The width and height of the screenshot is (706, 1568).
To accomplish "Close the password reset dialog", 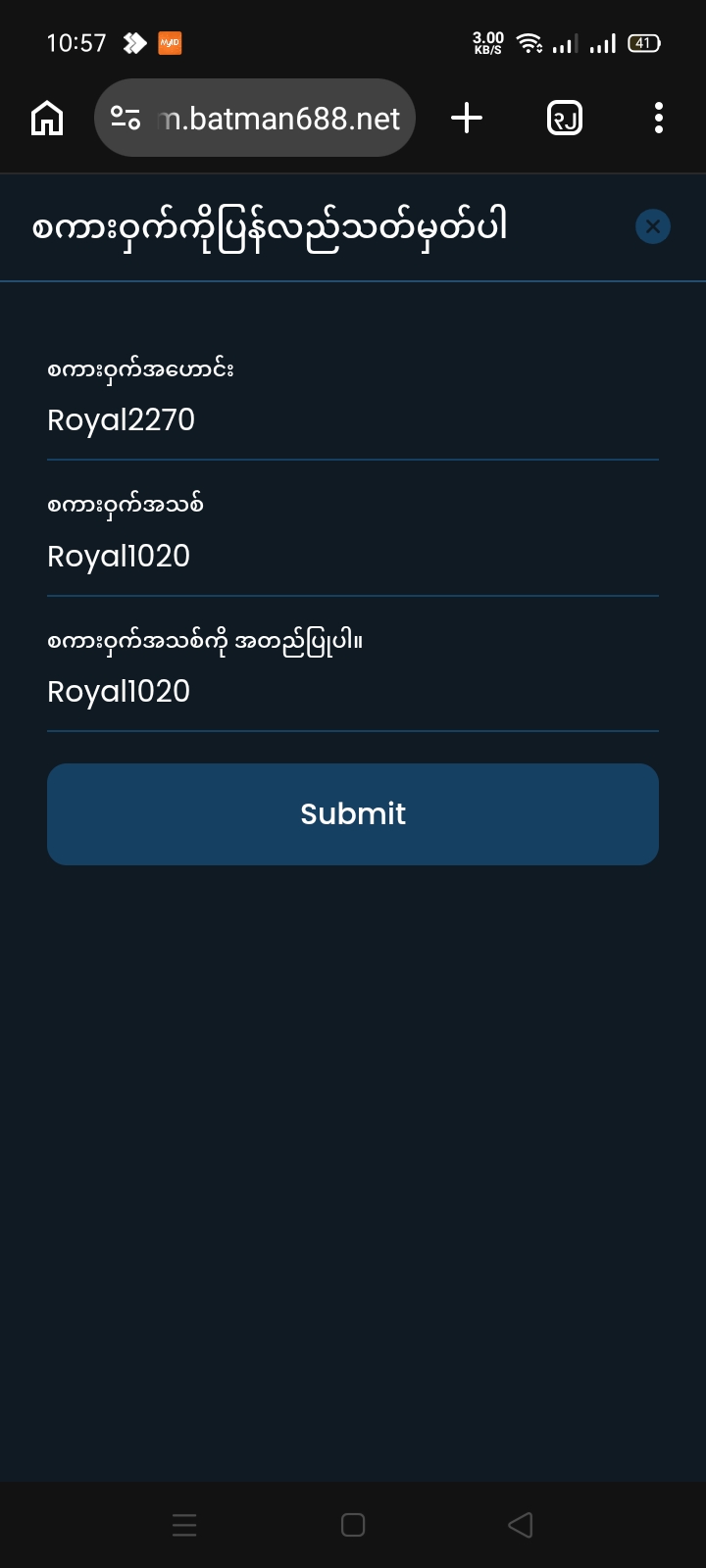I will 652,227.
